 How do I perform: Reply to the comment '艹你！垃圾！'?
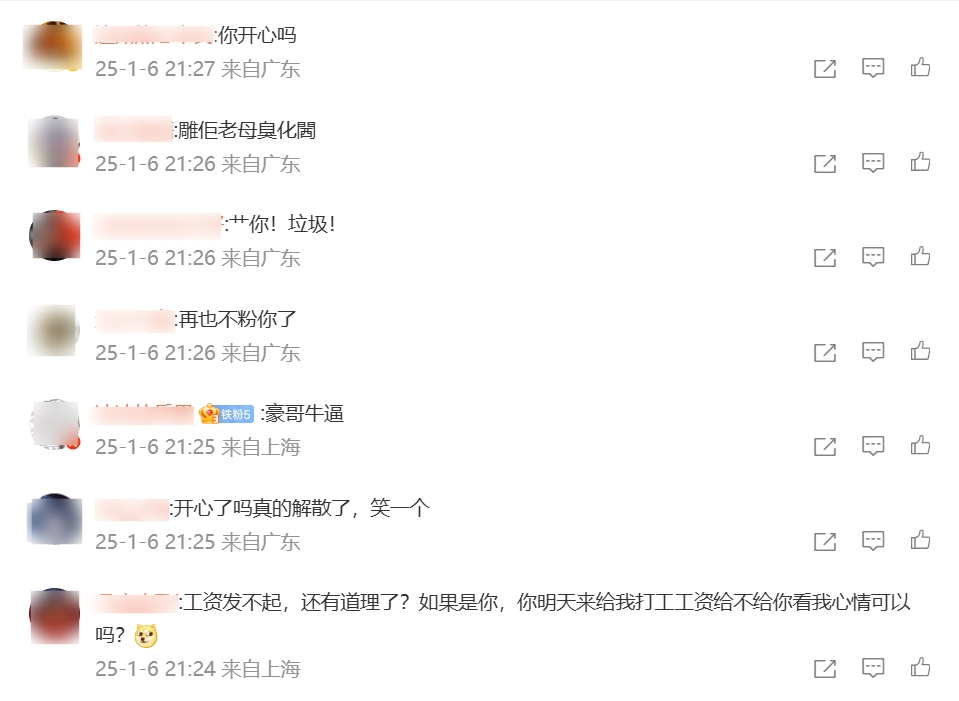pyautogui.click(x=873, y=257)
